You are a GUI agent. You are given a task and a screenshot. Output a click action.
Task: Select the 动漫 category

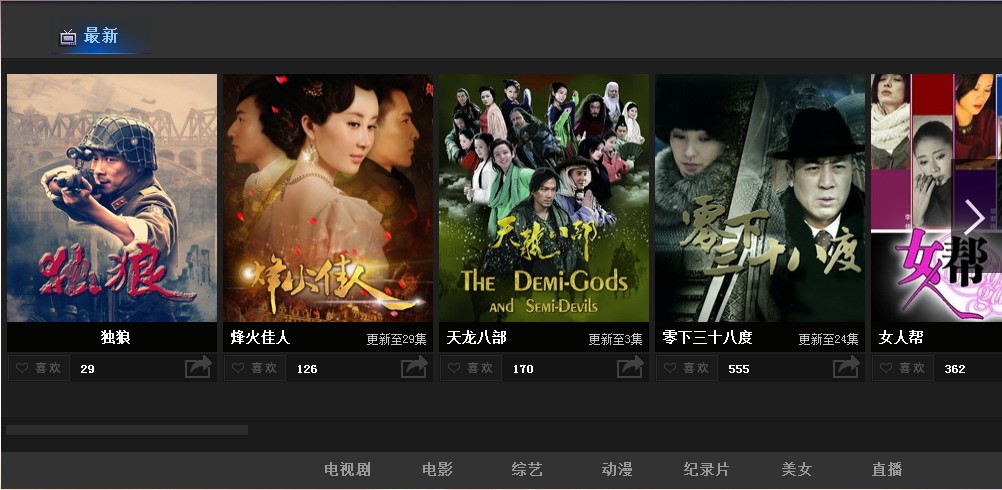[617, 469]
